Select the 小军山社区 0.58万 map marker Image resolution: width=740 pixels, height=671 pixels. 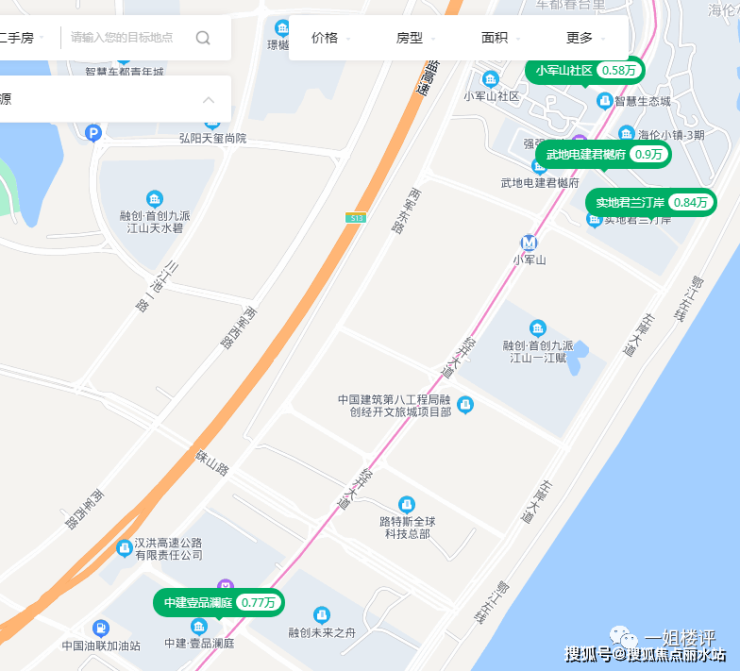[x=585, y=70]
